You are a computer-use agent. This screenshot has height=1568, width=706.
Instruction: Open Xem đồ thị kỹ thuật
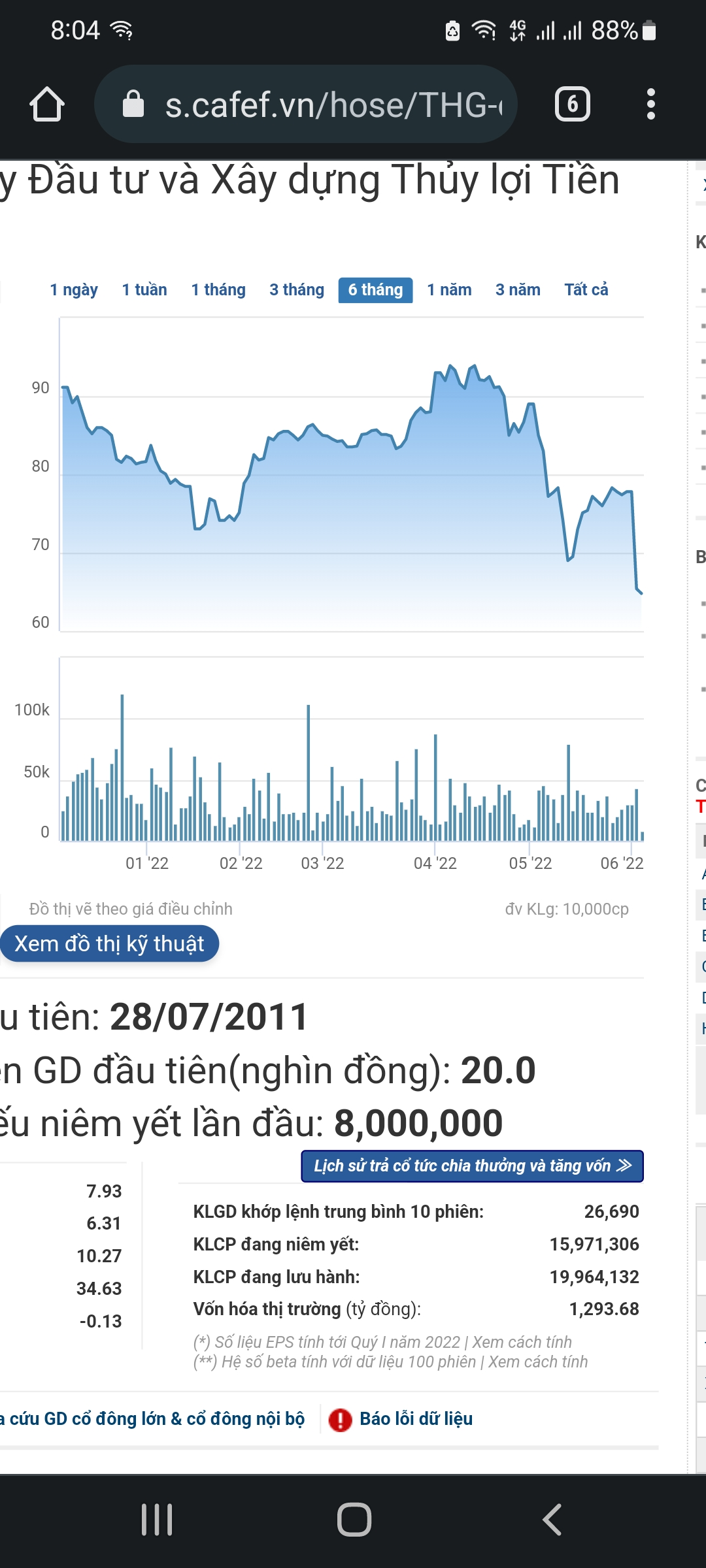[x=109, y=944]
